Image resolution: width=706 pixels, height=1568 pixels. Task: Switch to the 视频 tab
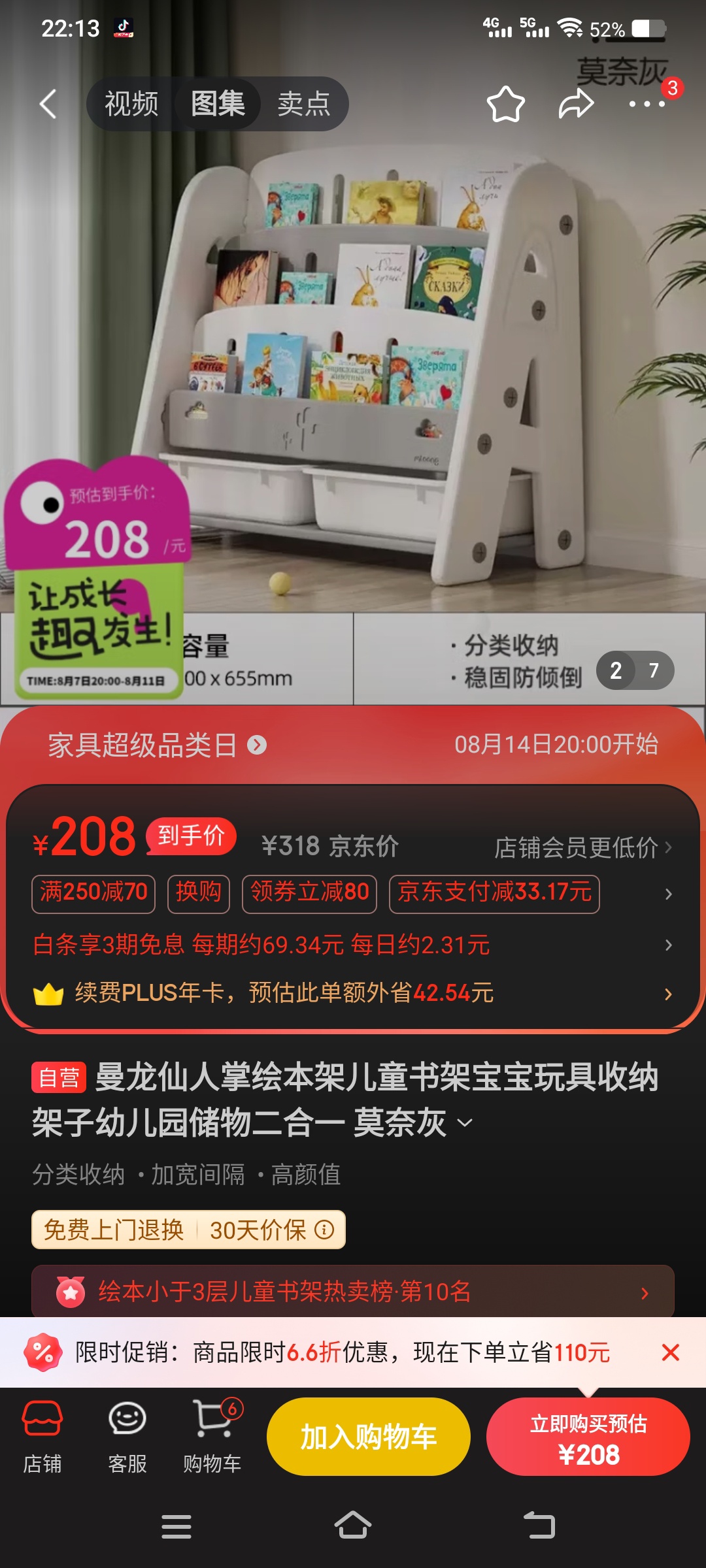(131, 104)
